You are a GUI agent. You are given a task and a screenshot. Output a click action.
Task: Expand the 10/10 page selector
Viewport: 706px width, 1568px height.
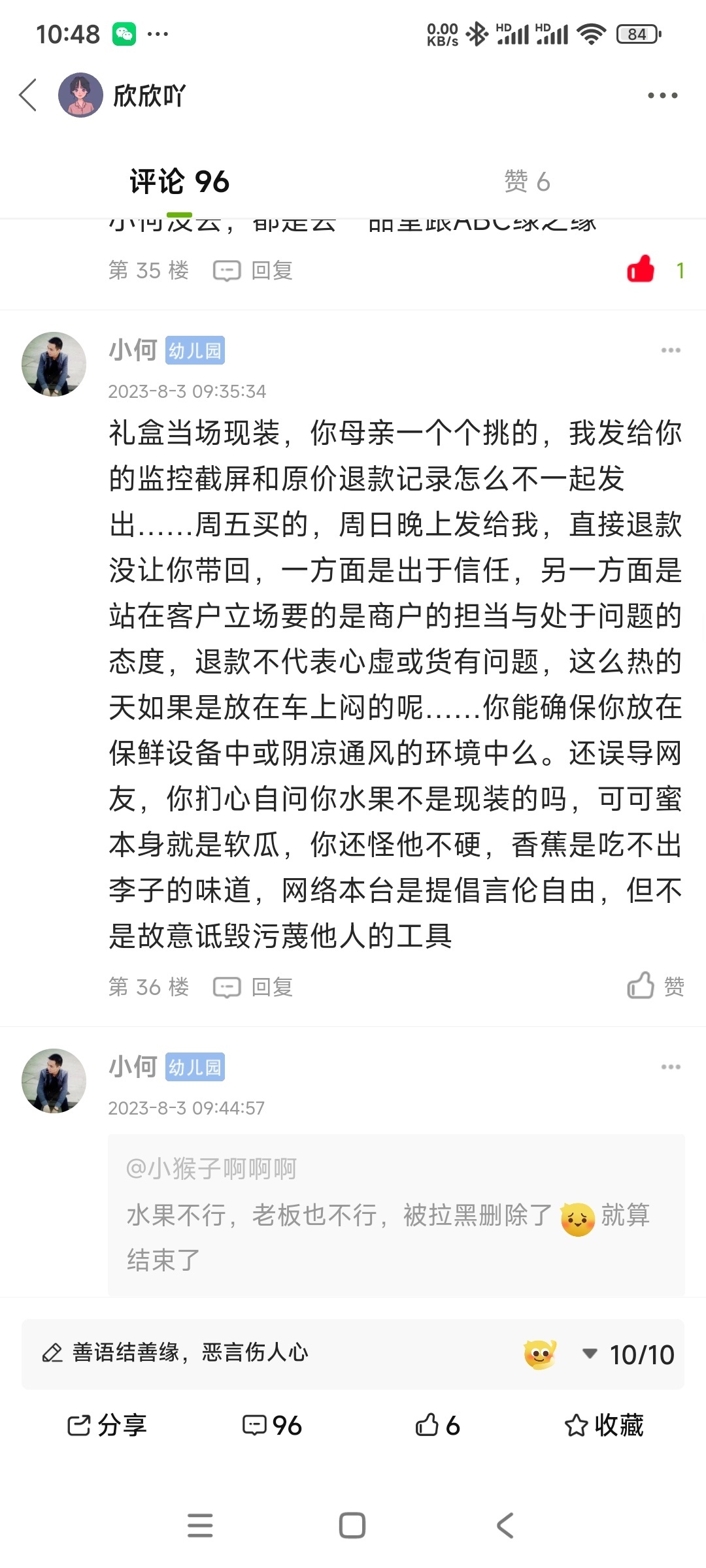(x=629, y=1354)
